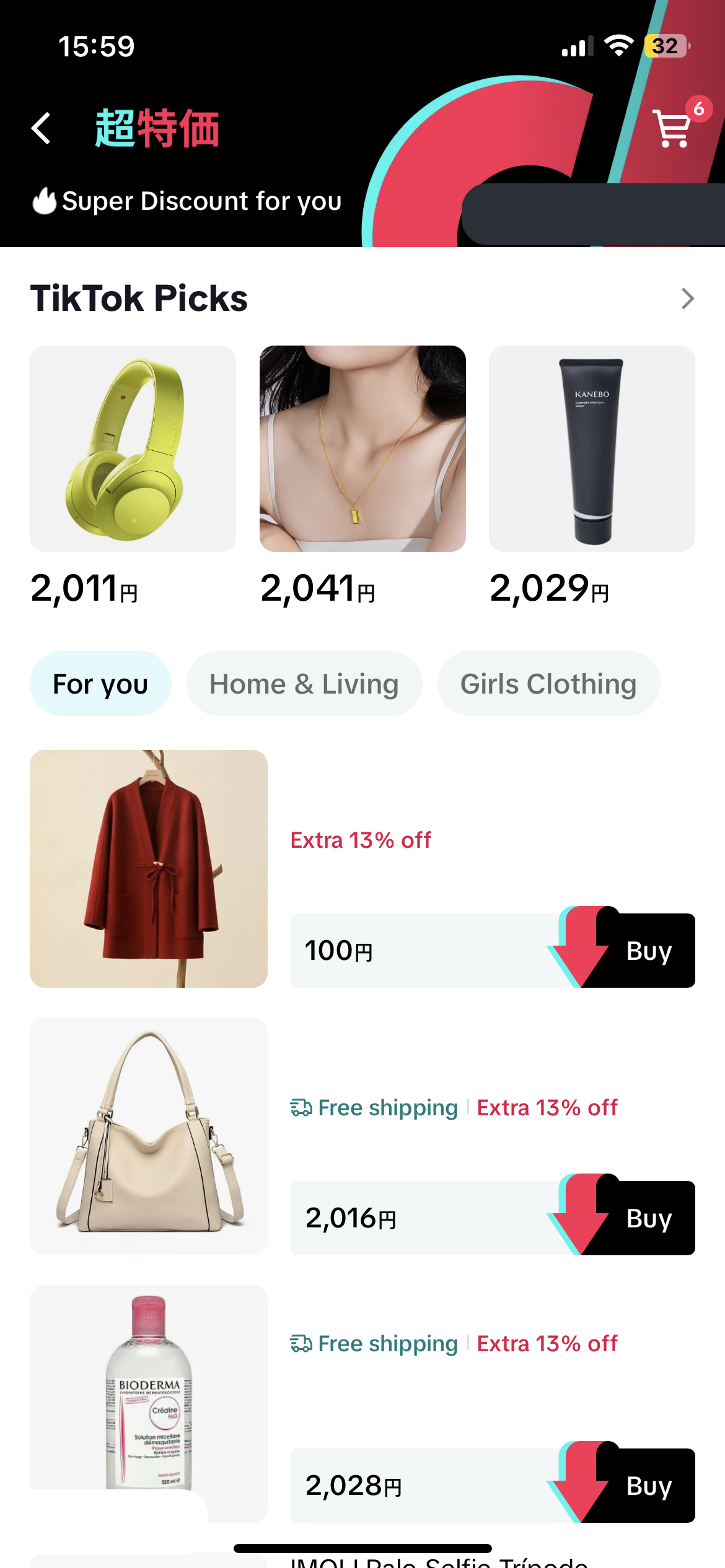Switch to the Home & Living category
This screenshot has width=725, height=1568.
304,684
